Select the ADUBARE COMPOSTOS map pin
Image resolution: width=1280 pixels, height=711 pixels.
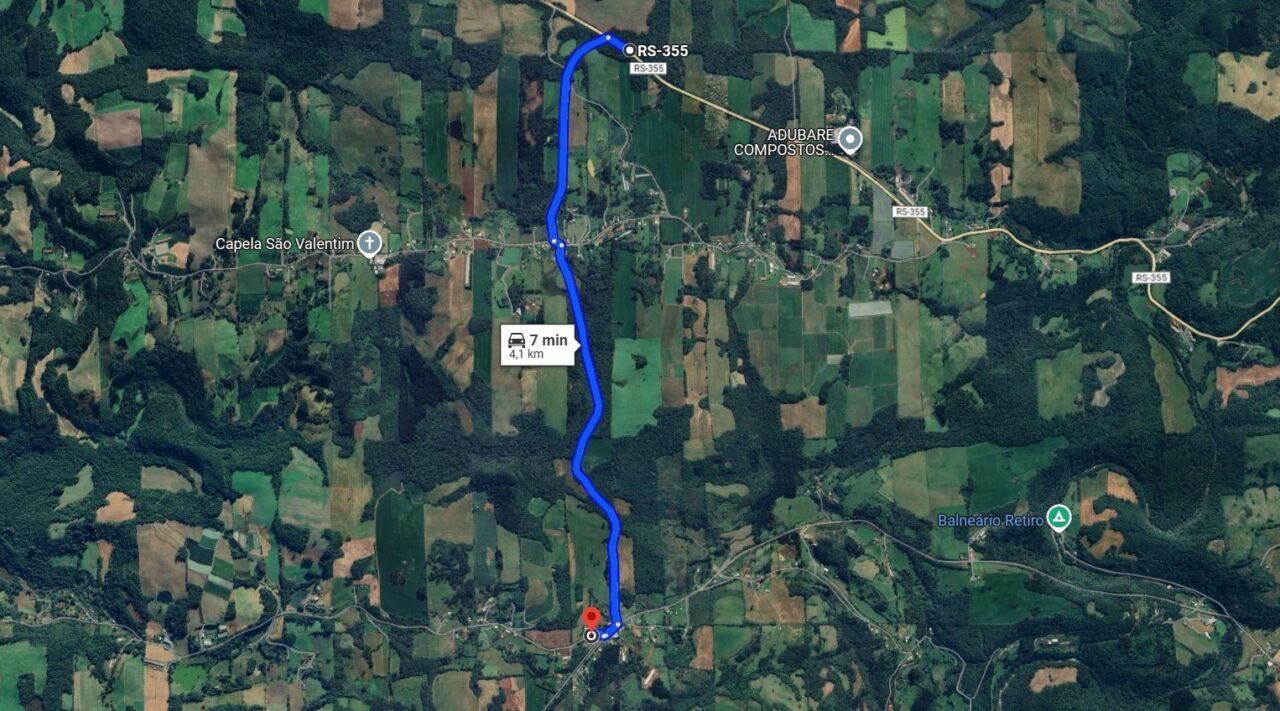pos(850,140)
